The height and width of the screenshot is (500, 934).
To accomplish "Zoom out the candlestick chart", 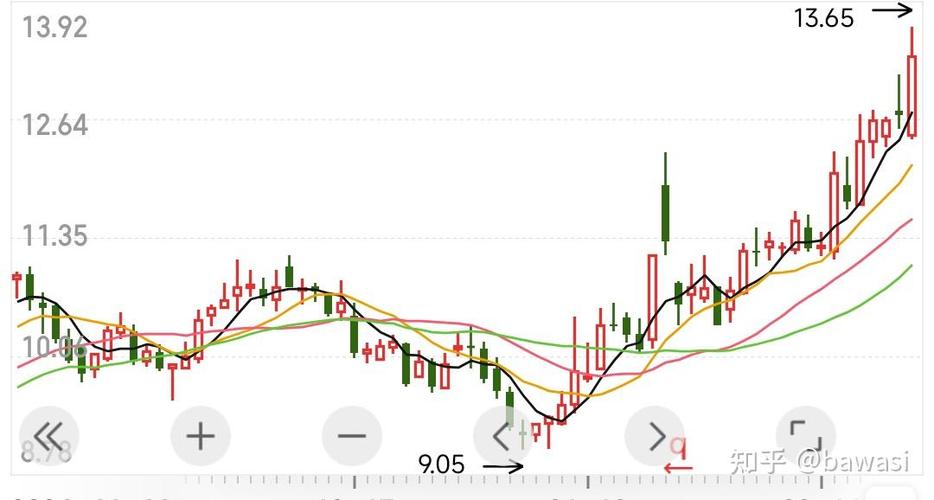I will click(x=352, y=435).
